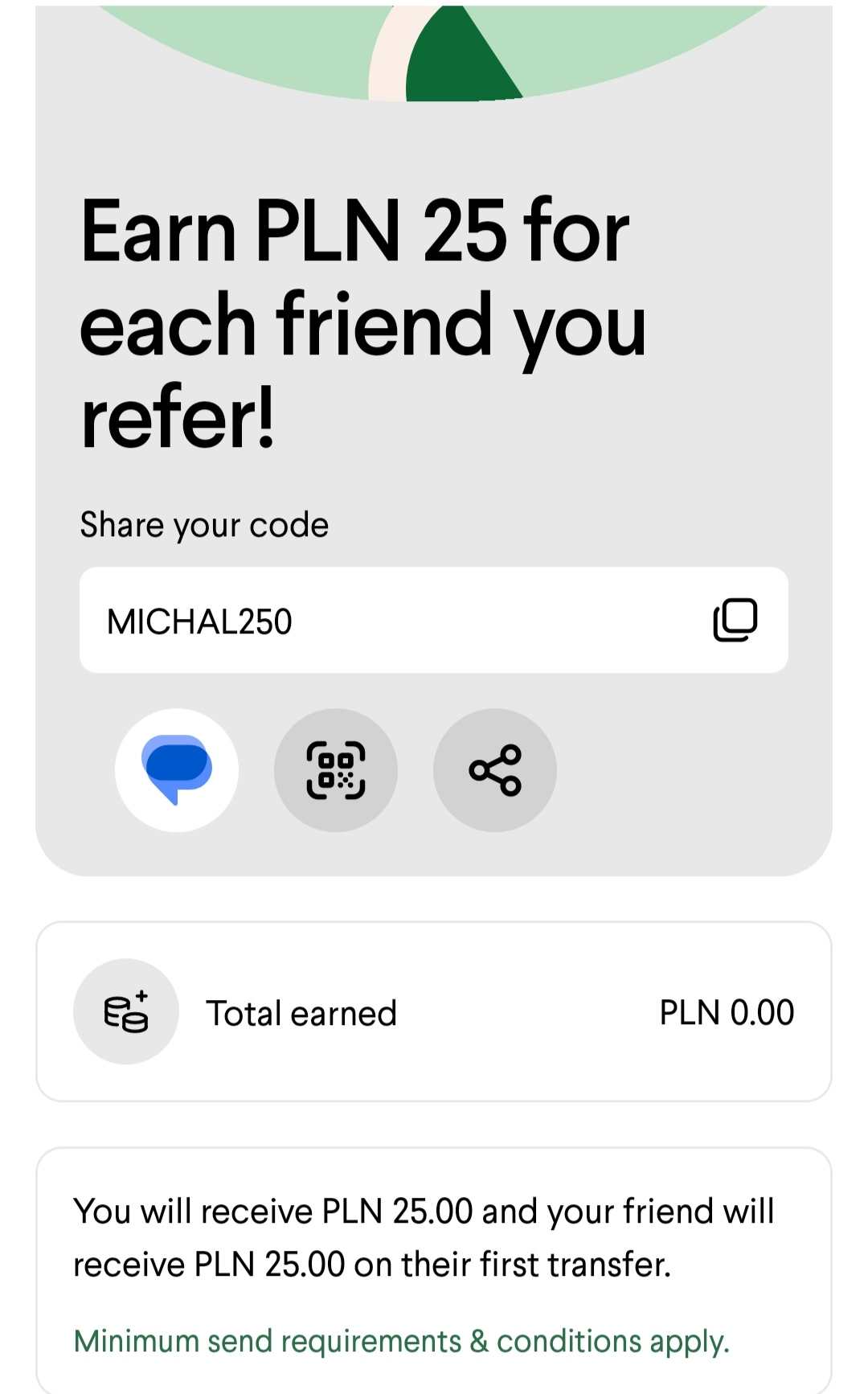Copy the referral code MICHAL250

point(735,620)
